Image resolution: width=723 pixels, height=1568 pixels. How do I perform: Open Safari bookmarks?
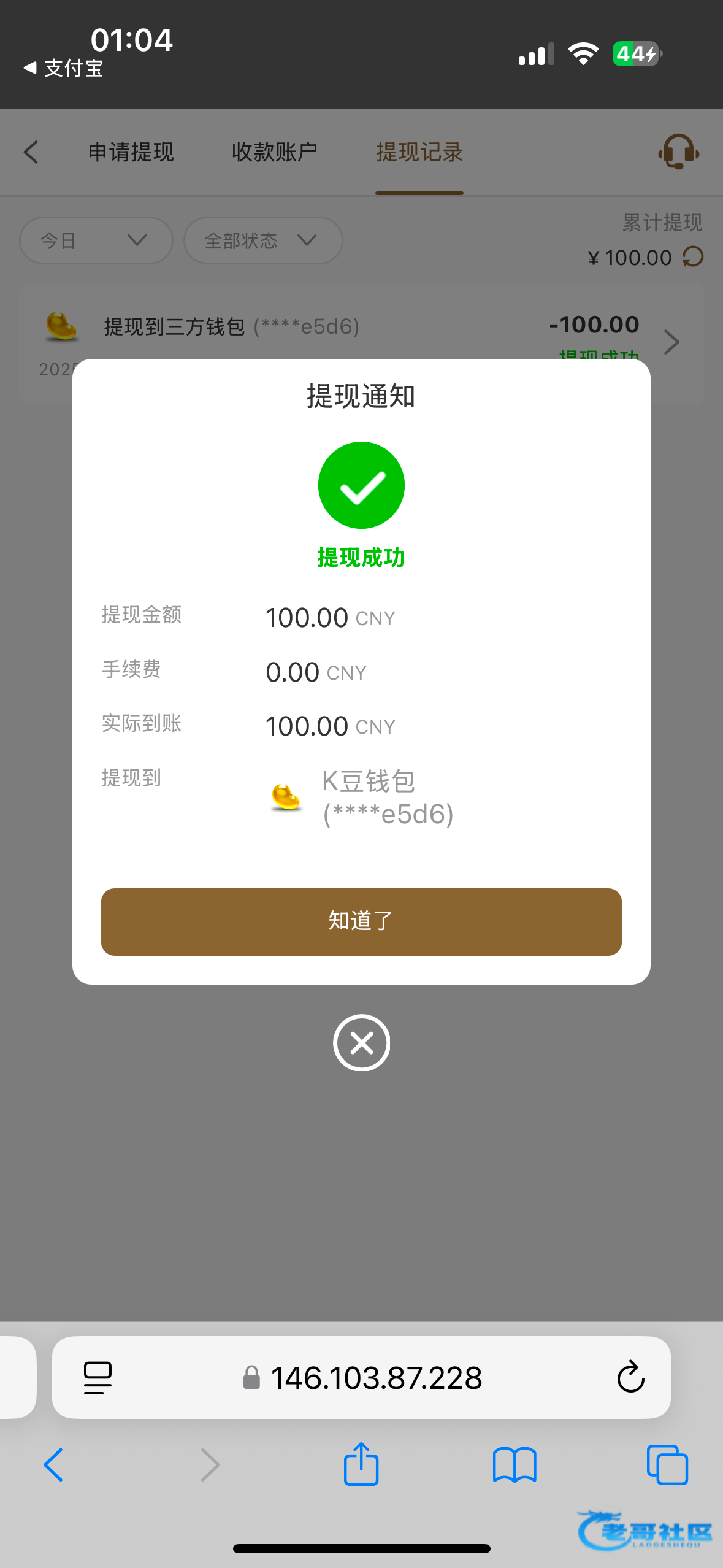tap(514, 1465)
